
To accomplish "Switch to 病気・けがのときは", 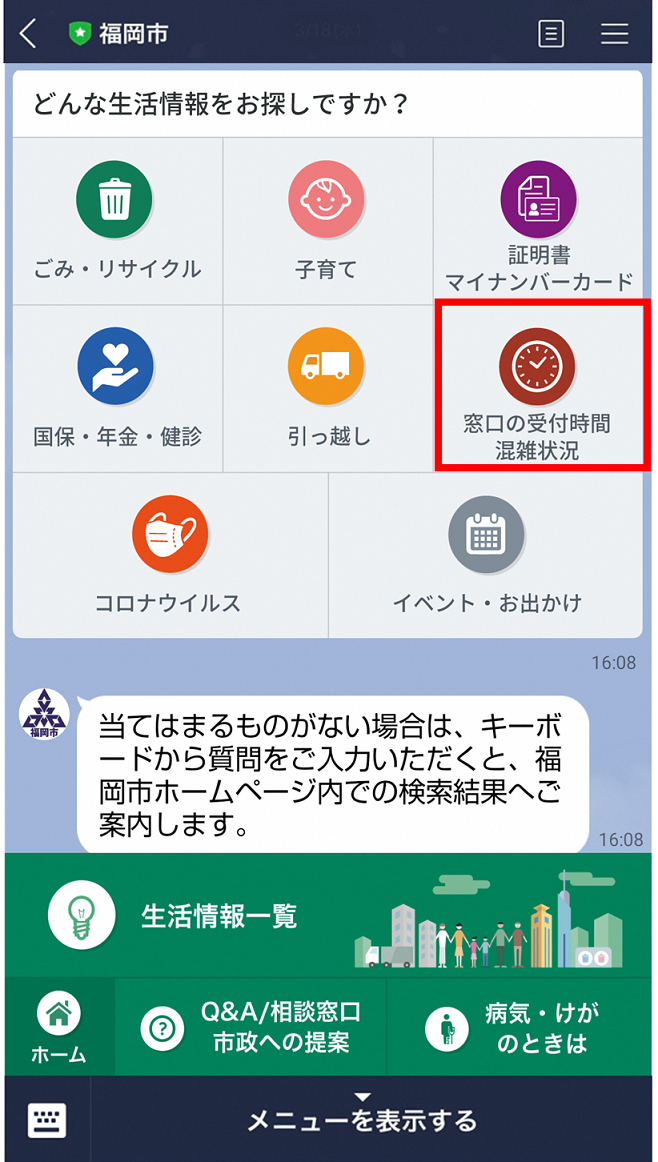I will coord(518,1027).
